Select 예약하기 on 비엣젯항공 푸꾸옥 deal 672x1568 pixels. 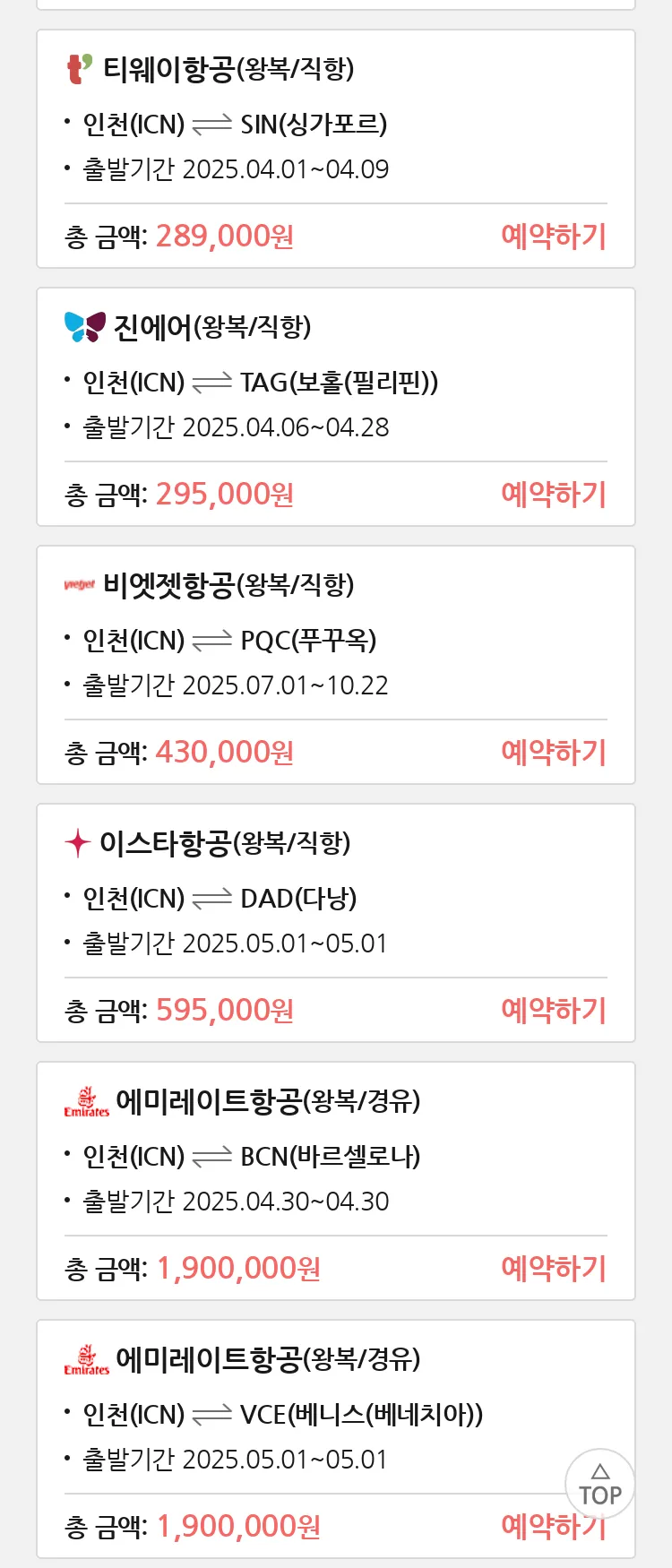pyautogui.click(x=554, y=753)
